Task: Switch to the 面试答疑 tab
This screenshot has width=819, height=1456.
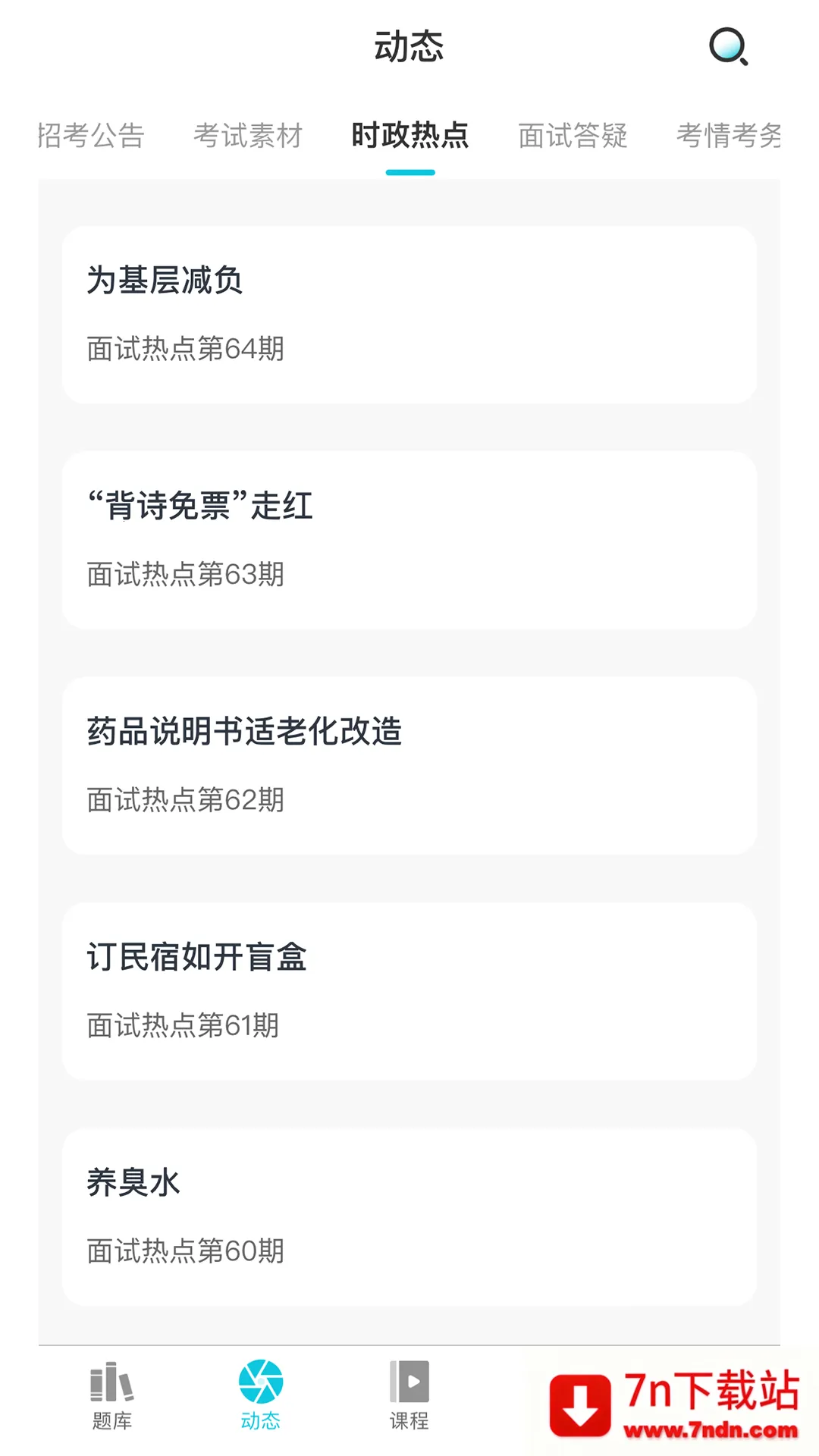Action: click(573, 136)
